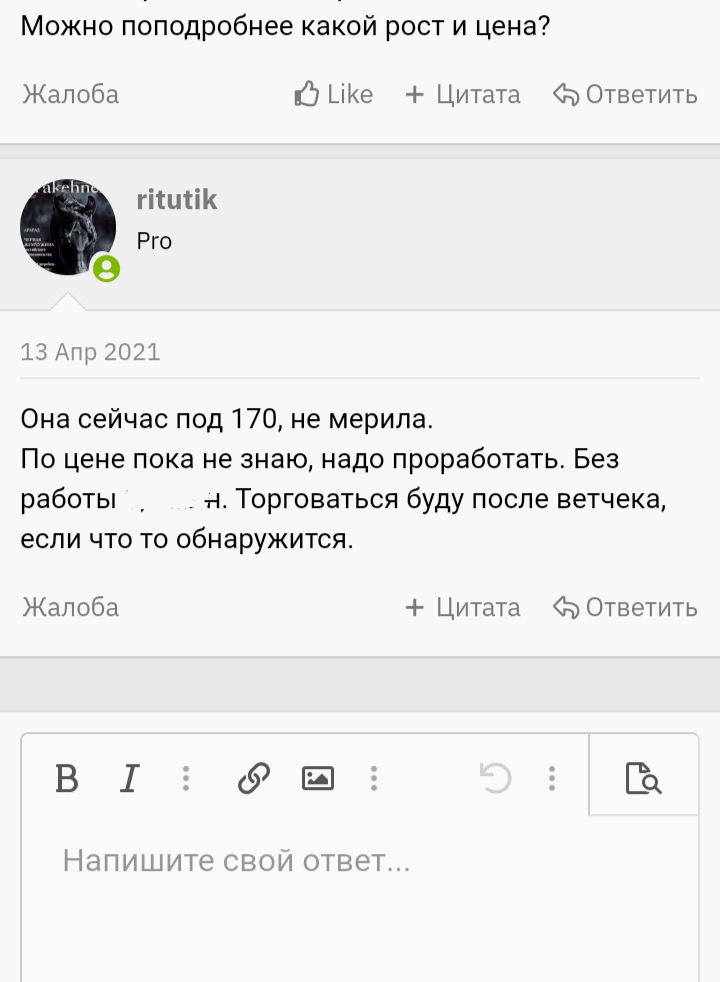The width and height of the screenshot is (720, 982).
Task: Insert a link in the reply
Action: click(254, 778)
